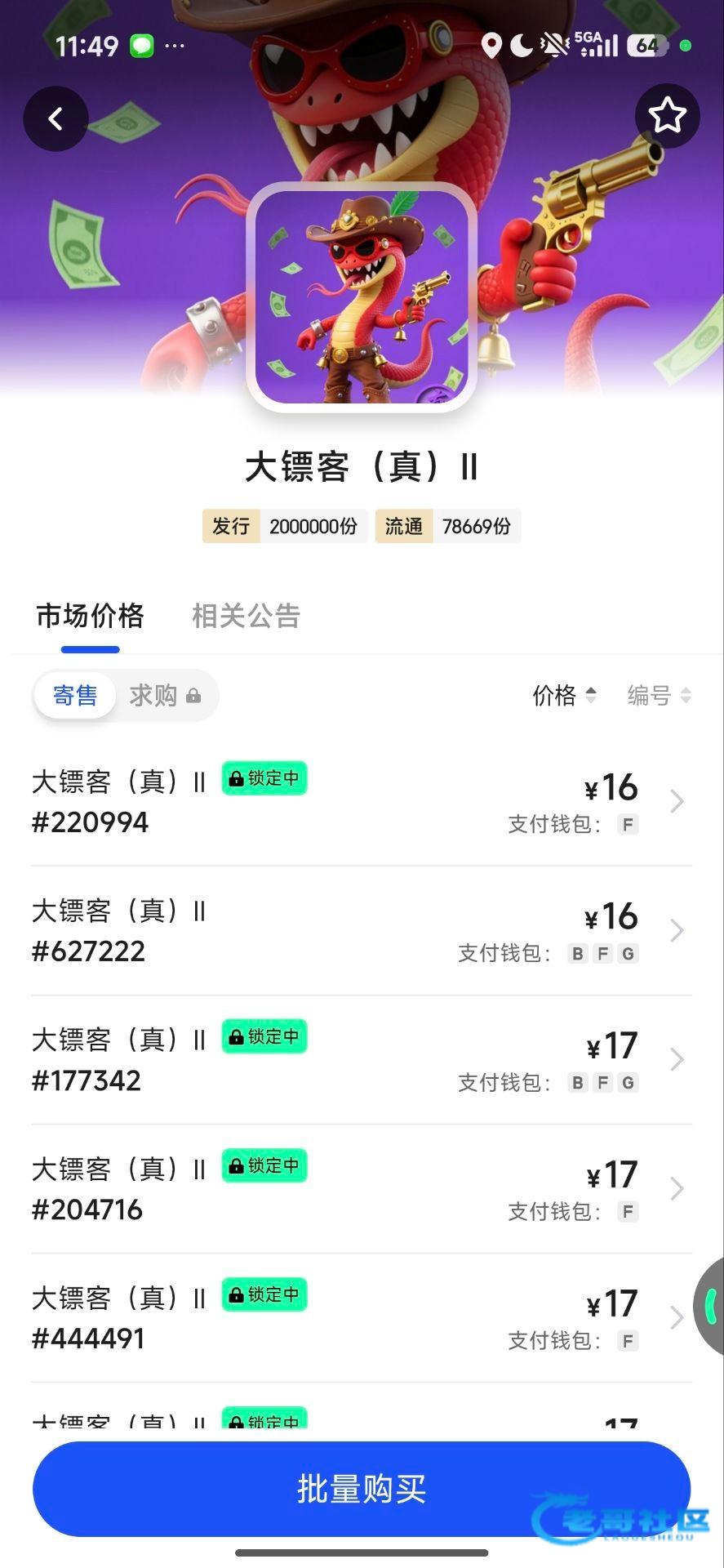Switch to the 相关公告 tab
Image resolution: width=724 pixels, height=1568 pixels.
click(246, 616)
